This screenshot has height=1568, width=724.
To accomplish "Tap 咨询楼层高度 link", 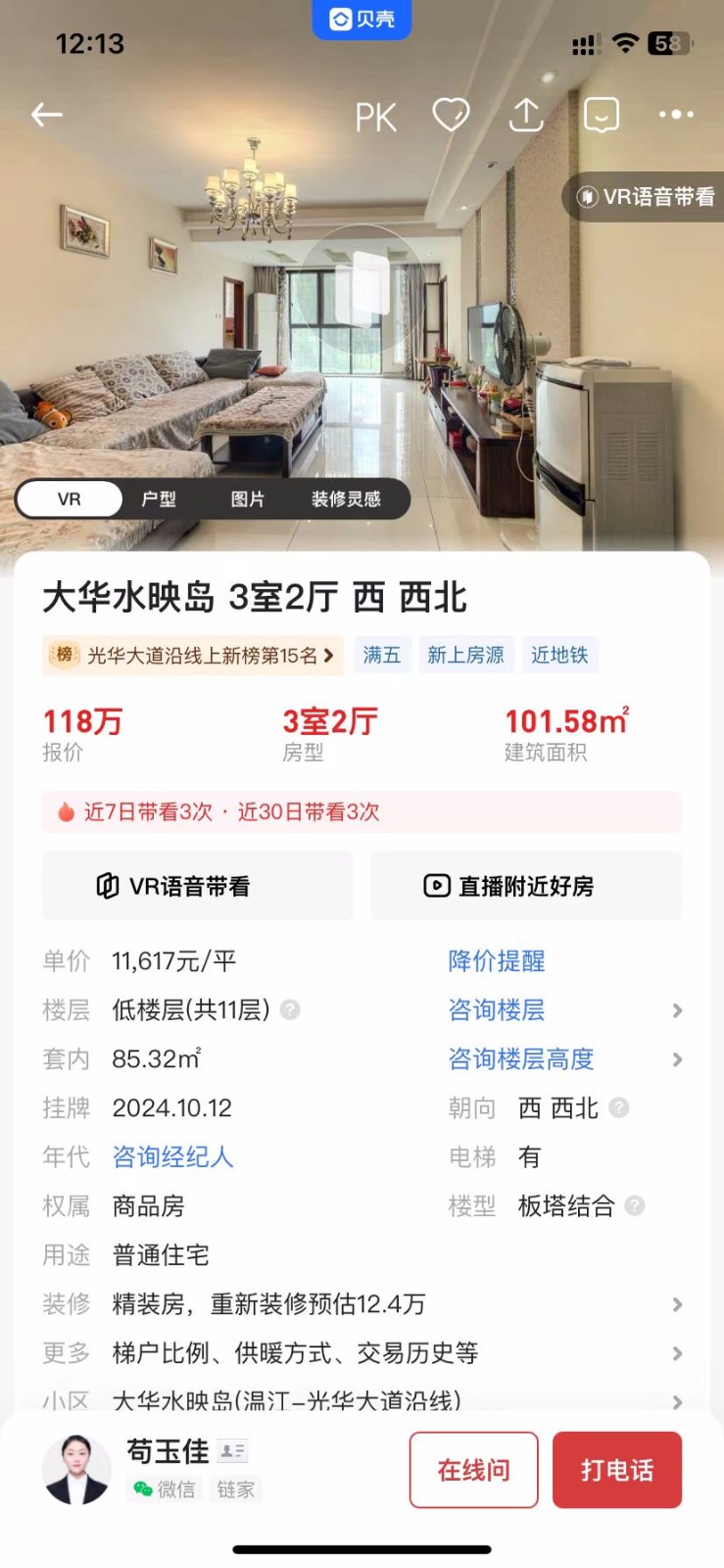I will click(520, 1059).
